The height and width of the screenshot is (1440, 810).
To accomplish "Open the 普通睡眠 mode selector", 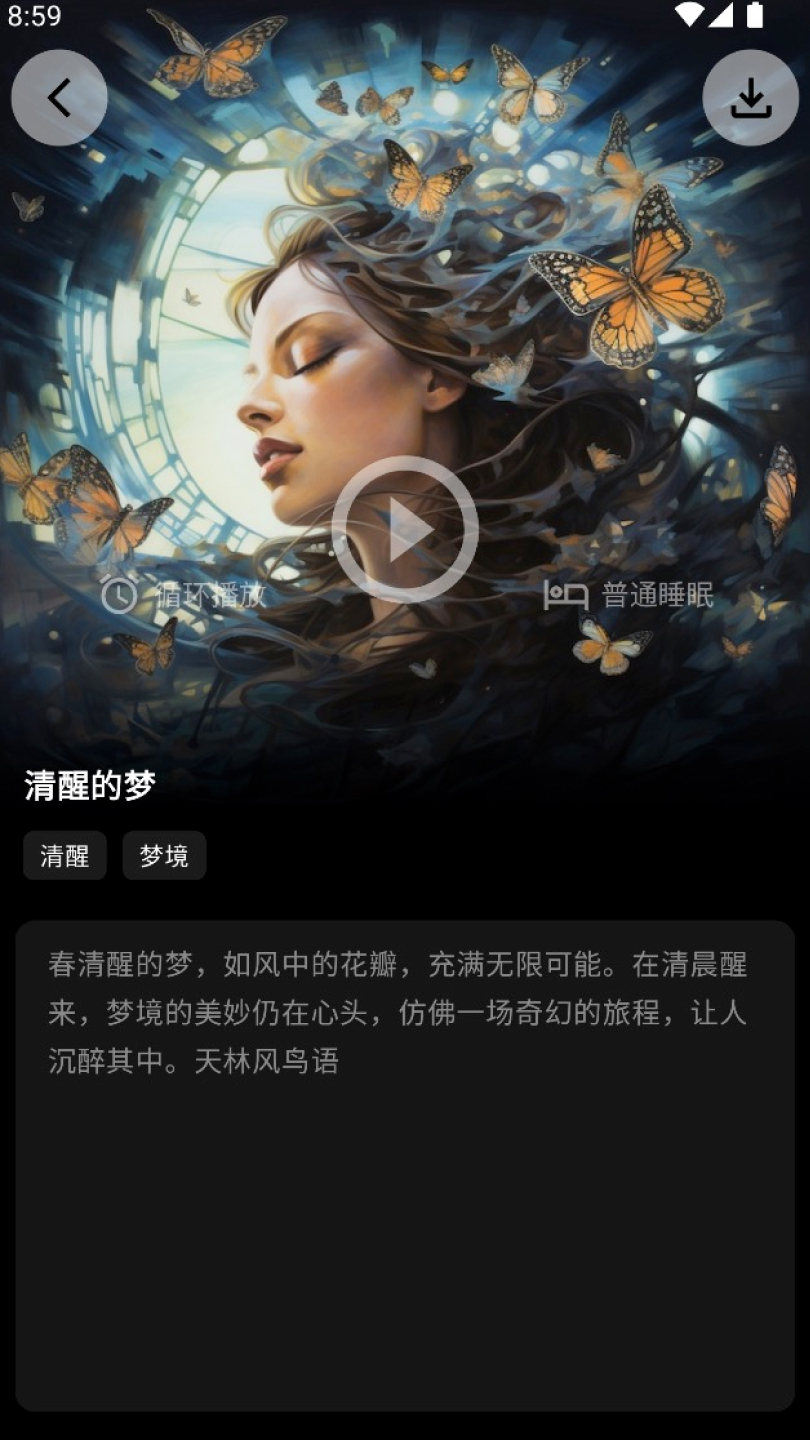I will pyautogui.click(x=640, y=594).
